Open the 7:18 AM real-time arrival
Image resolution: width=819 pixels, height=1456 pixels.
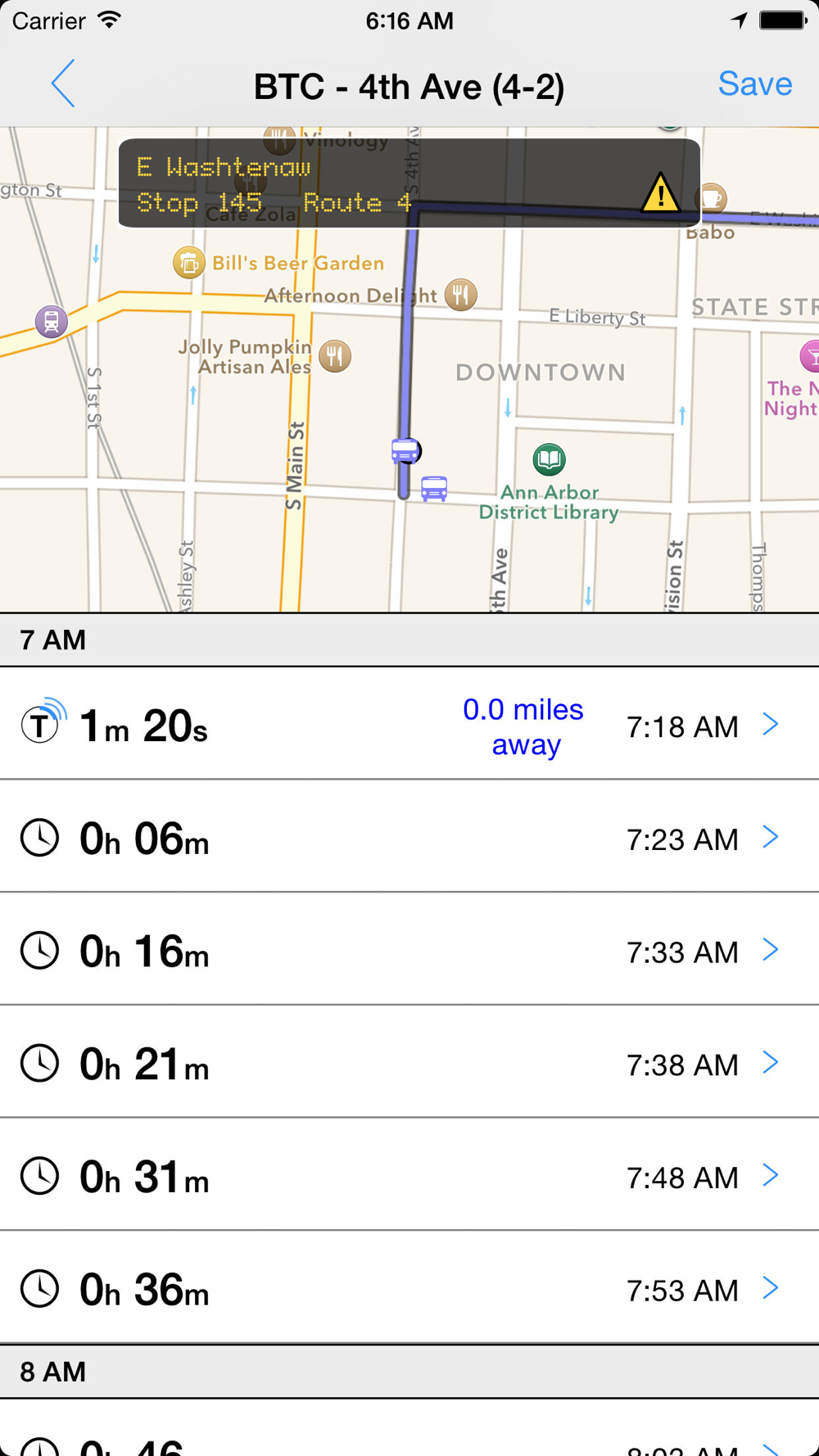click(x=409, y=724)
